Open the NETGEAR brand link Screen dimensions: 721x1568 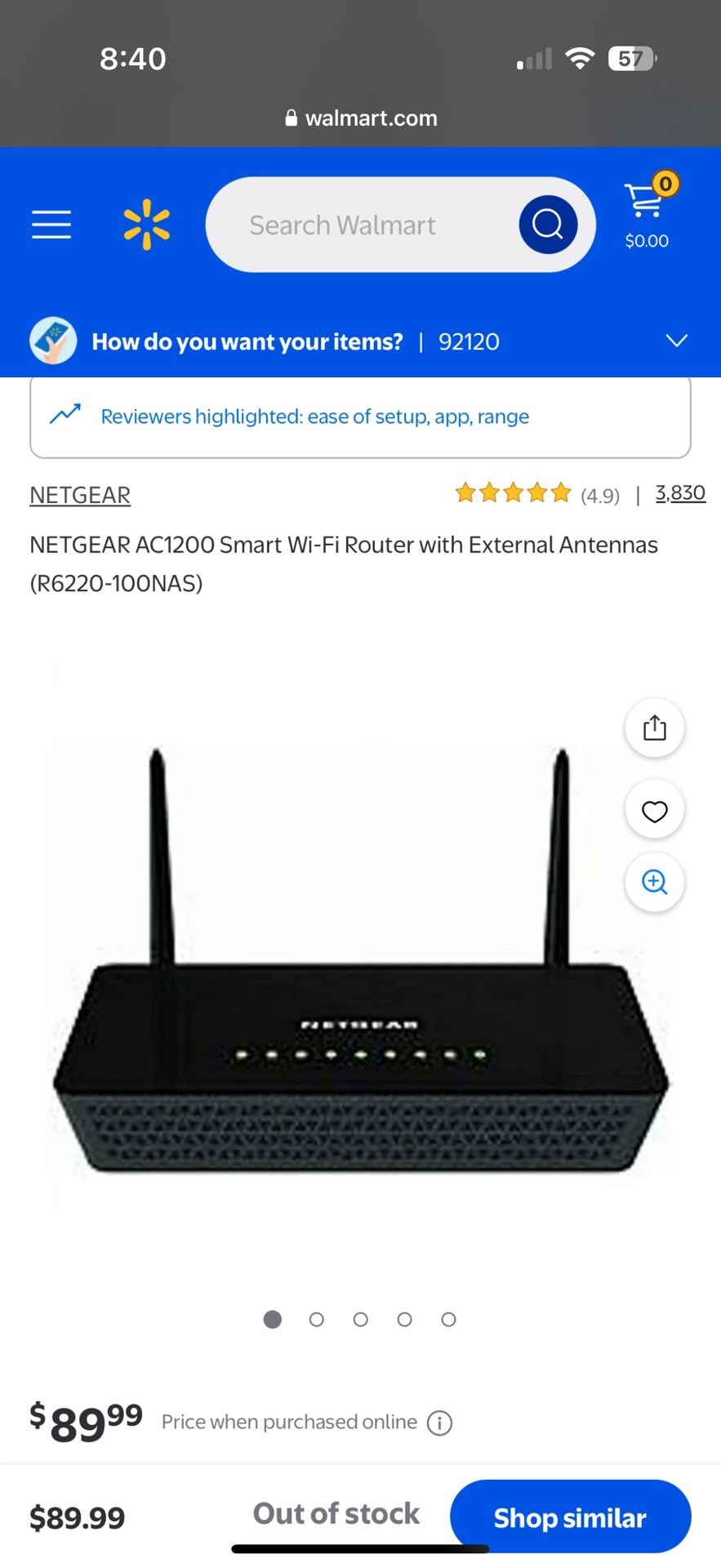pyautogui.click(x=80, y=495)
